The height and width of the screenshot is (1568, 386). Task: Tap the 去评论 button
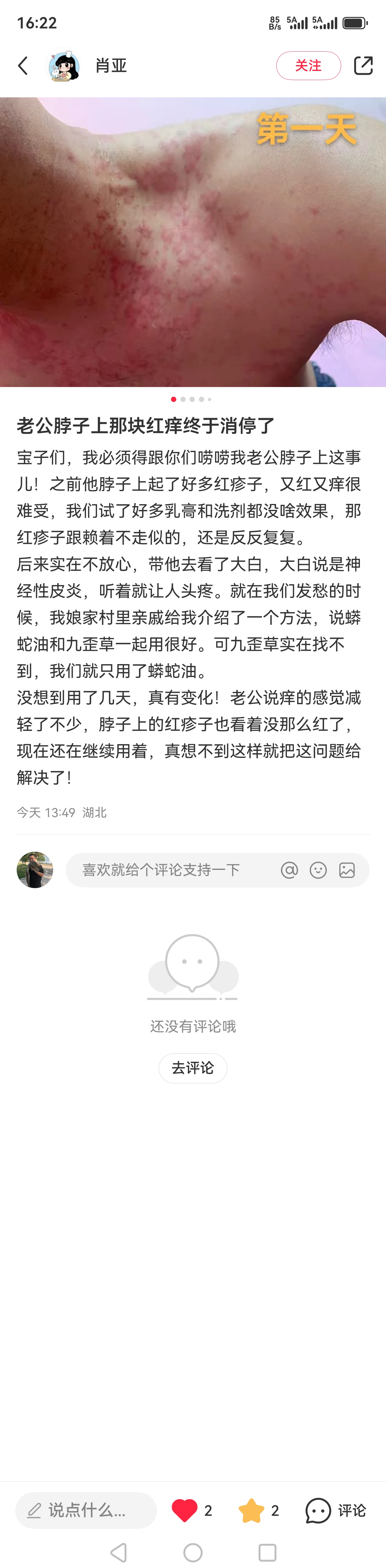pos(193,1068)
